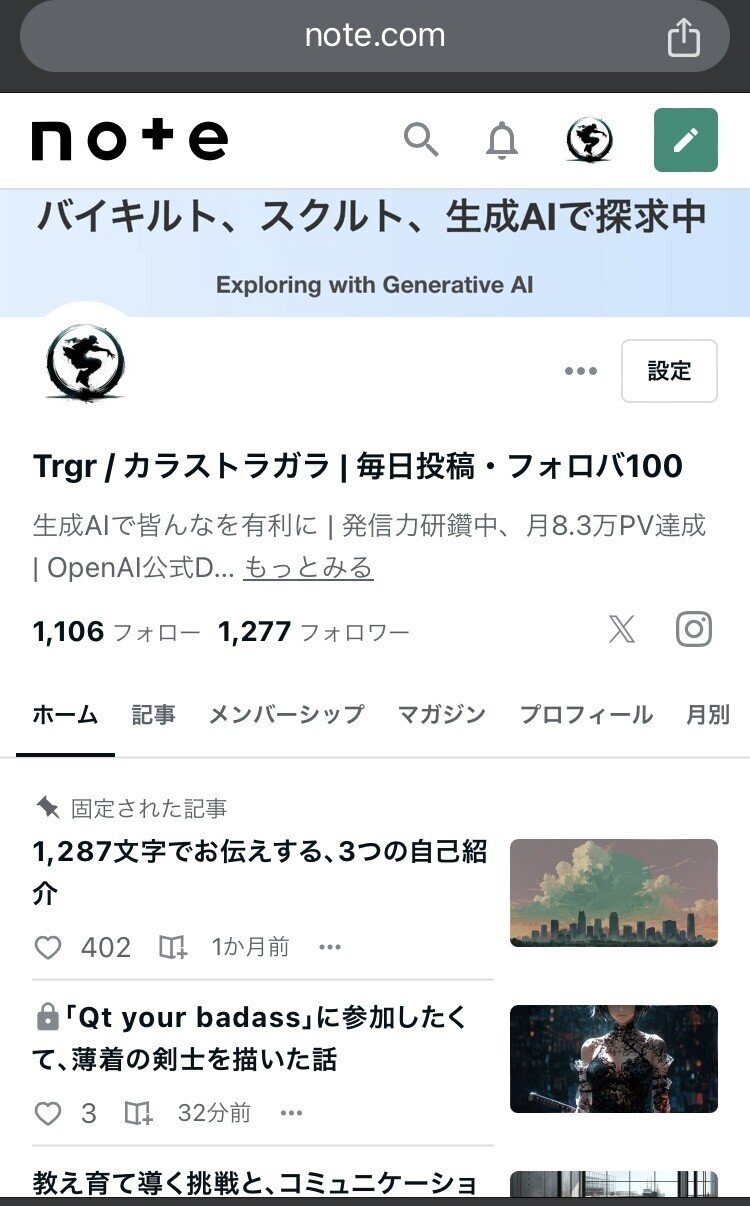Like the Qt your badass article
Viewport: 750px width, 1206px height.
(x=47, y=1113)
